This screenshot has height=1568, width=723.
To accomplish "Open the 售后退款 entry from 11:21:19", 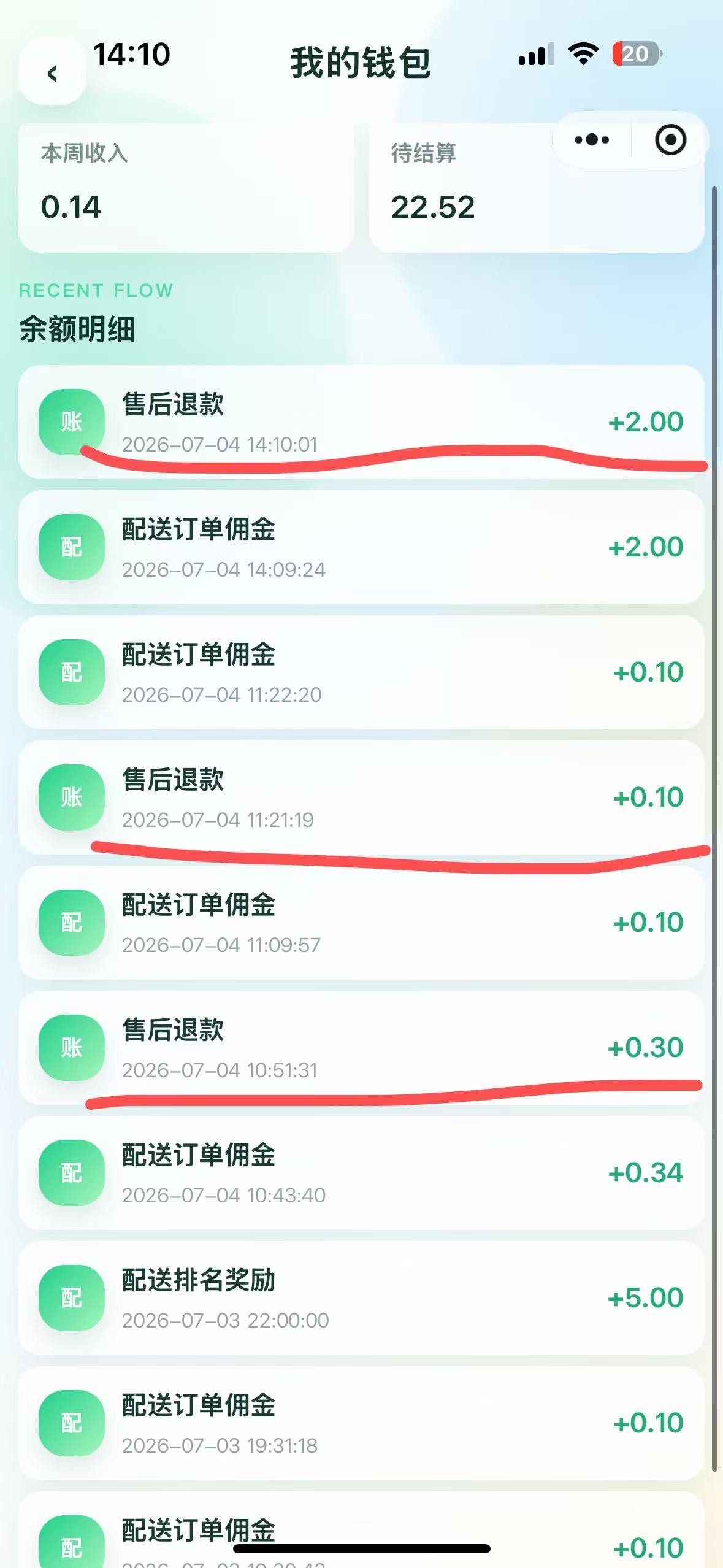I will [x=361, y=797].
